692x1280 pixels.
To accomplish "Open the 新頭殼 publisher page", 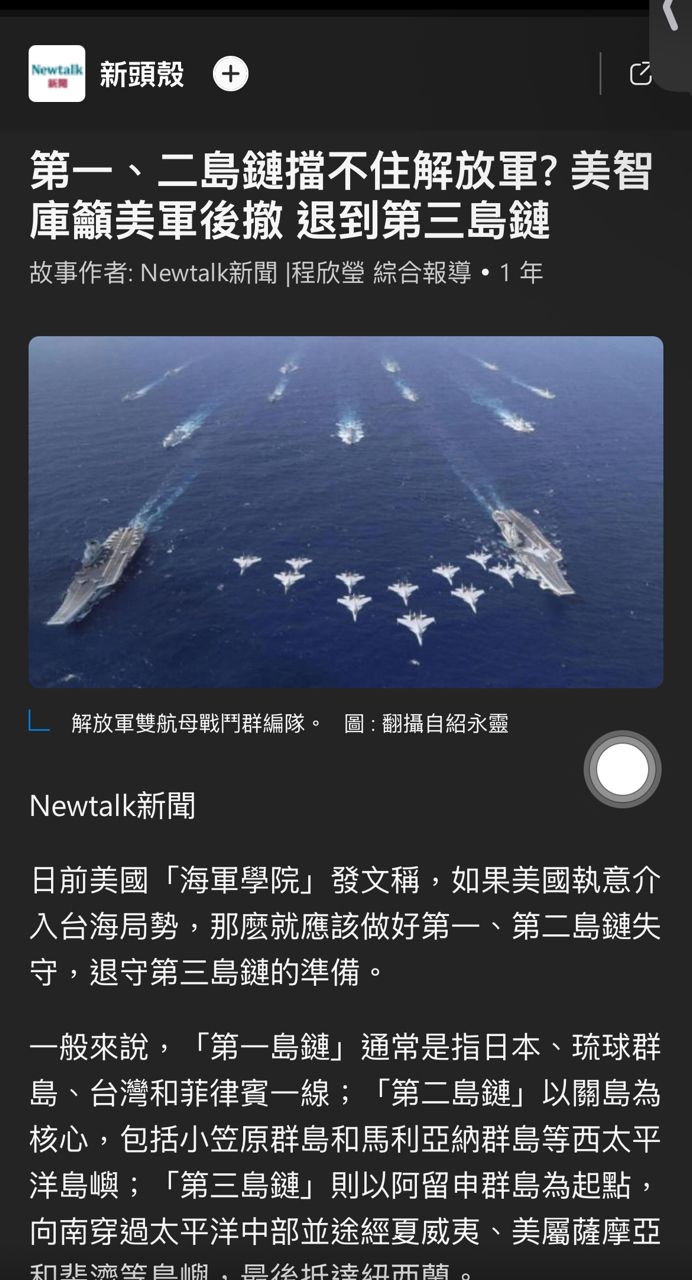I will click(141, 74).
